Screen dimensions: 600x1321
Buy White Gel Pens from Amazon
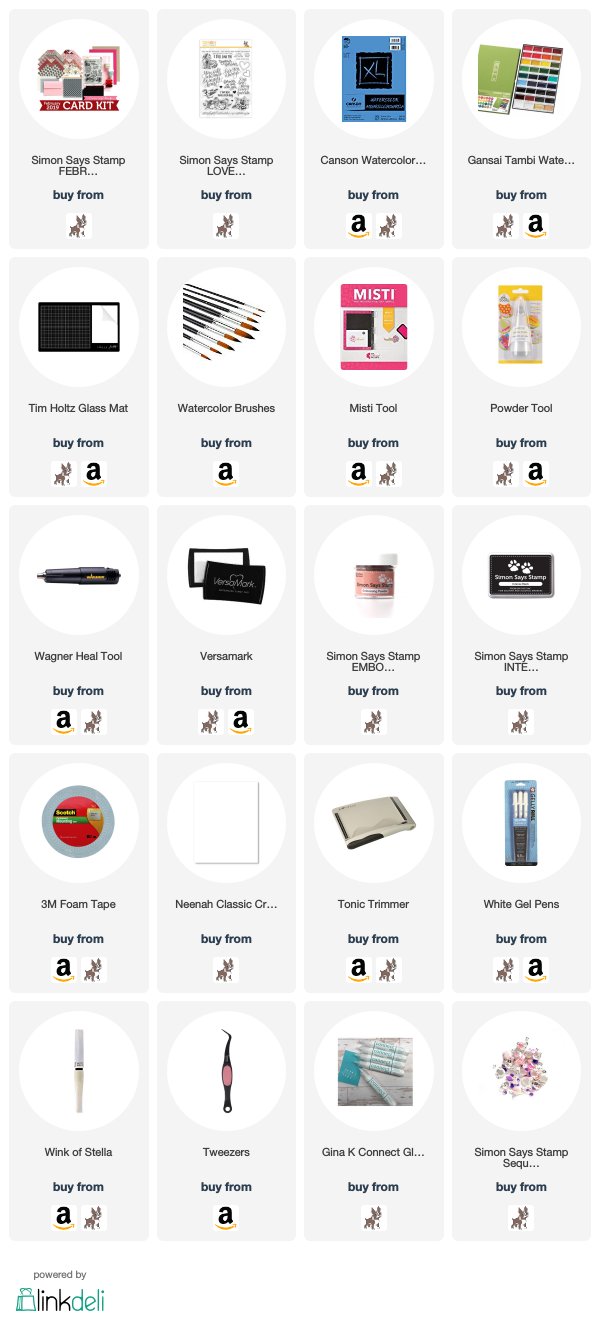coord(535,970)
